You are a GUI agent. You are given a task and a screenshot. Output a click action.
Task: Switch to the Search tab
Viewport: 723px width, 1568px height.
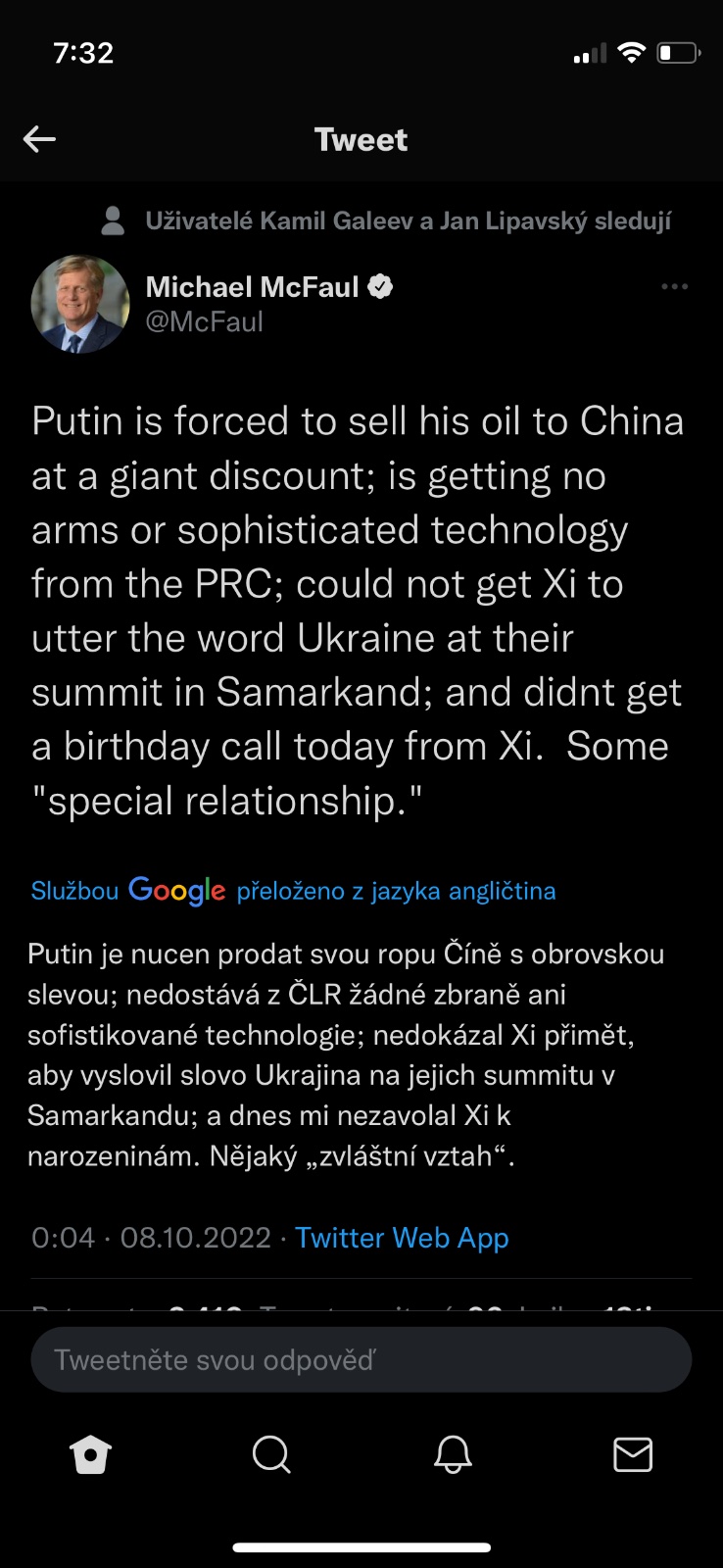(x=271, y=1455)
